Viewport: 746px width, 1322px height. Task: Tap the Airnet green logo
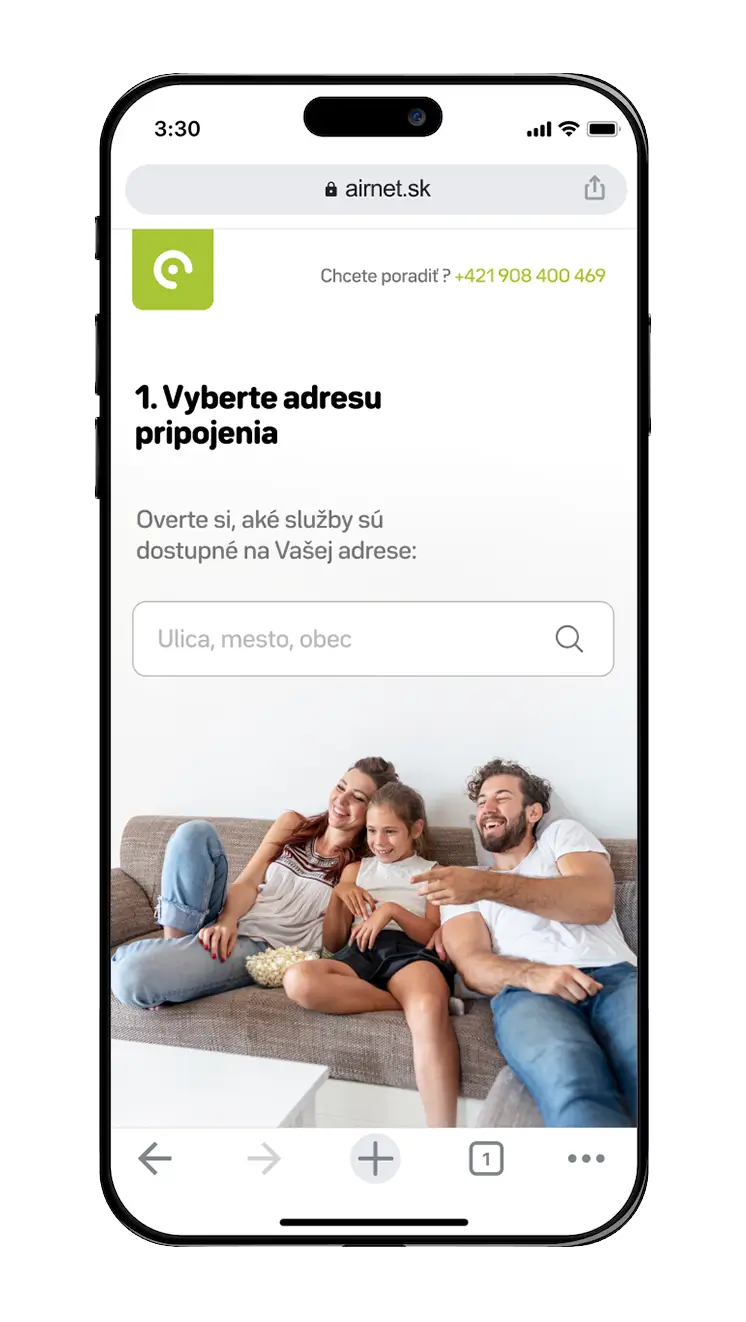point(173,269)
